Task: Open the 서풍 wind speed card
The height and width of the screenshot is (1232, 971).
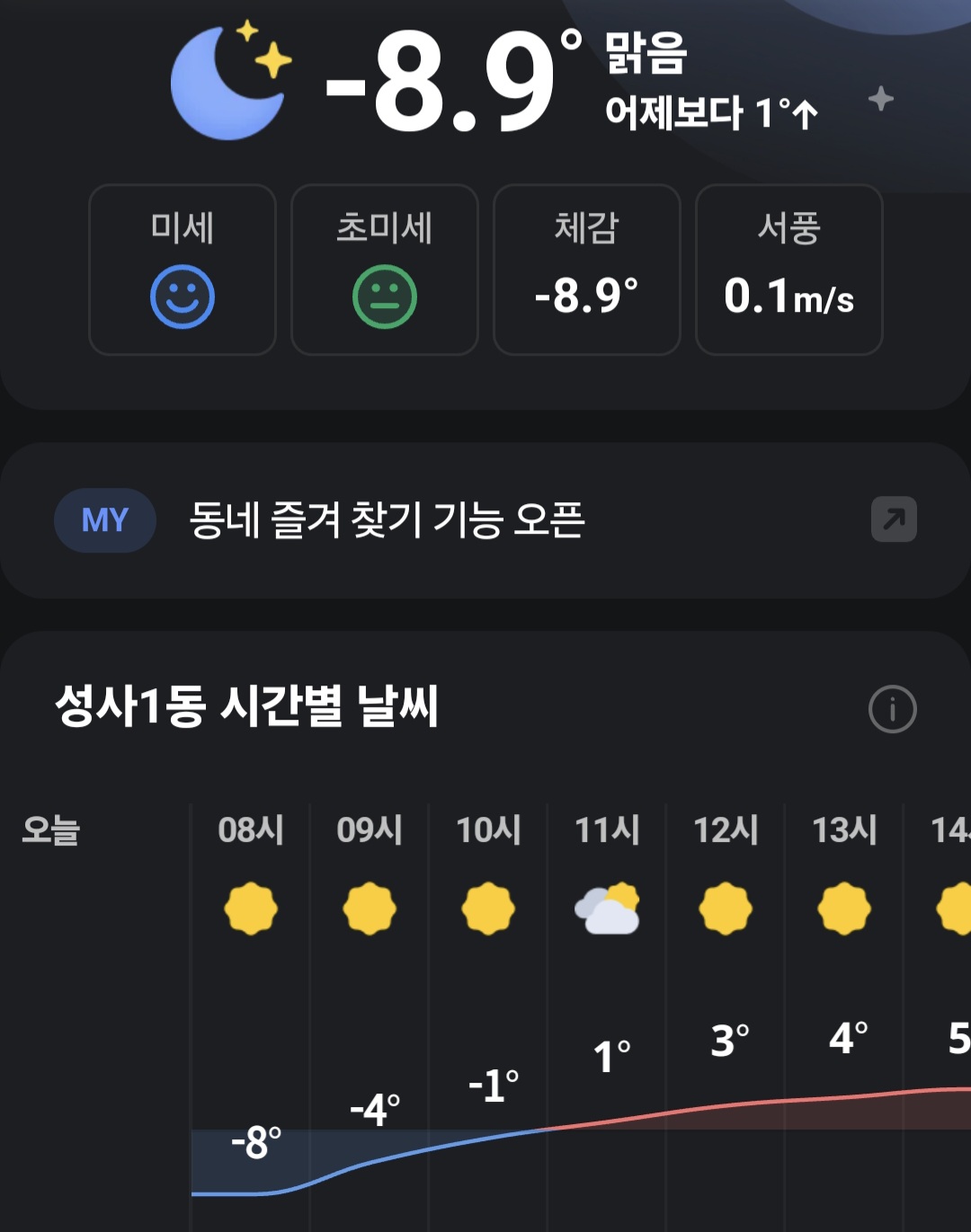Action: 789,270
